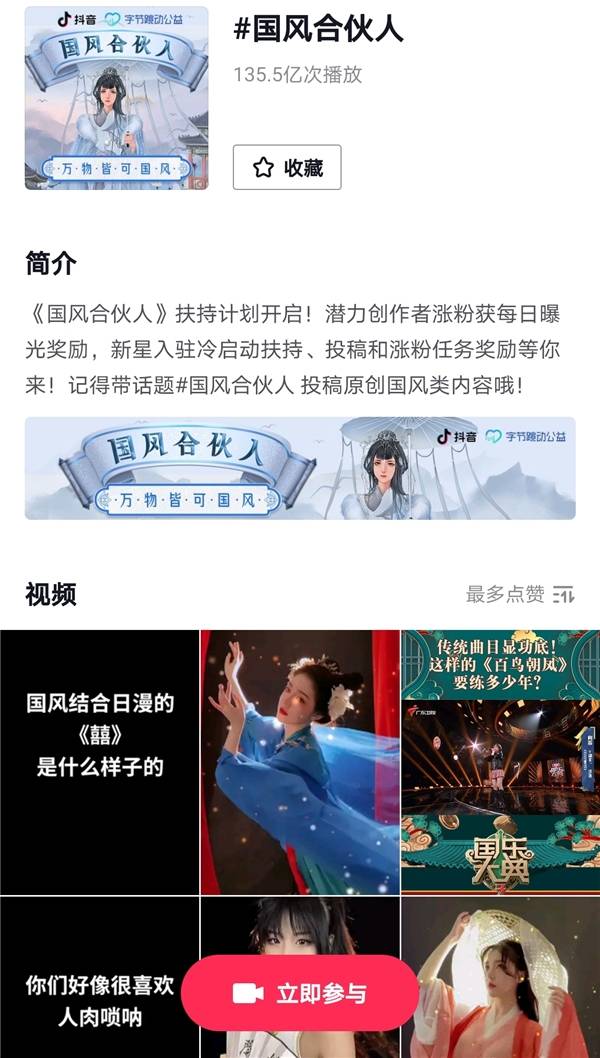The width and height of the screenshot is (600, 1058).
Task: Open the 国风合伙人 promotional banner
Action: [x=300, y=468]
